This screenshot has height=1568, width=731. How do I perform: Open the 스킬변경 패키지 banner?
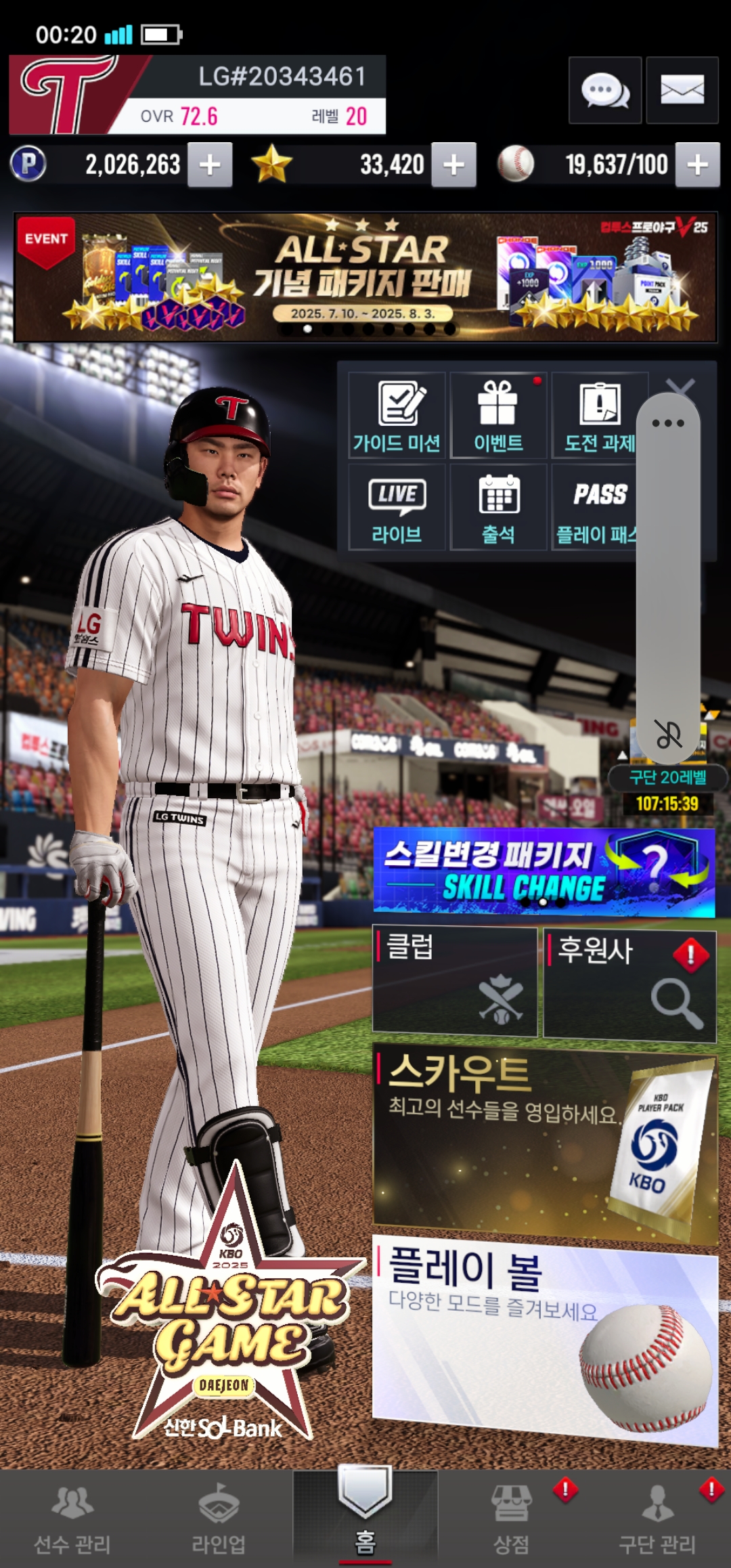point(544,872)
